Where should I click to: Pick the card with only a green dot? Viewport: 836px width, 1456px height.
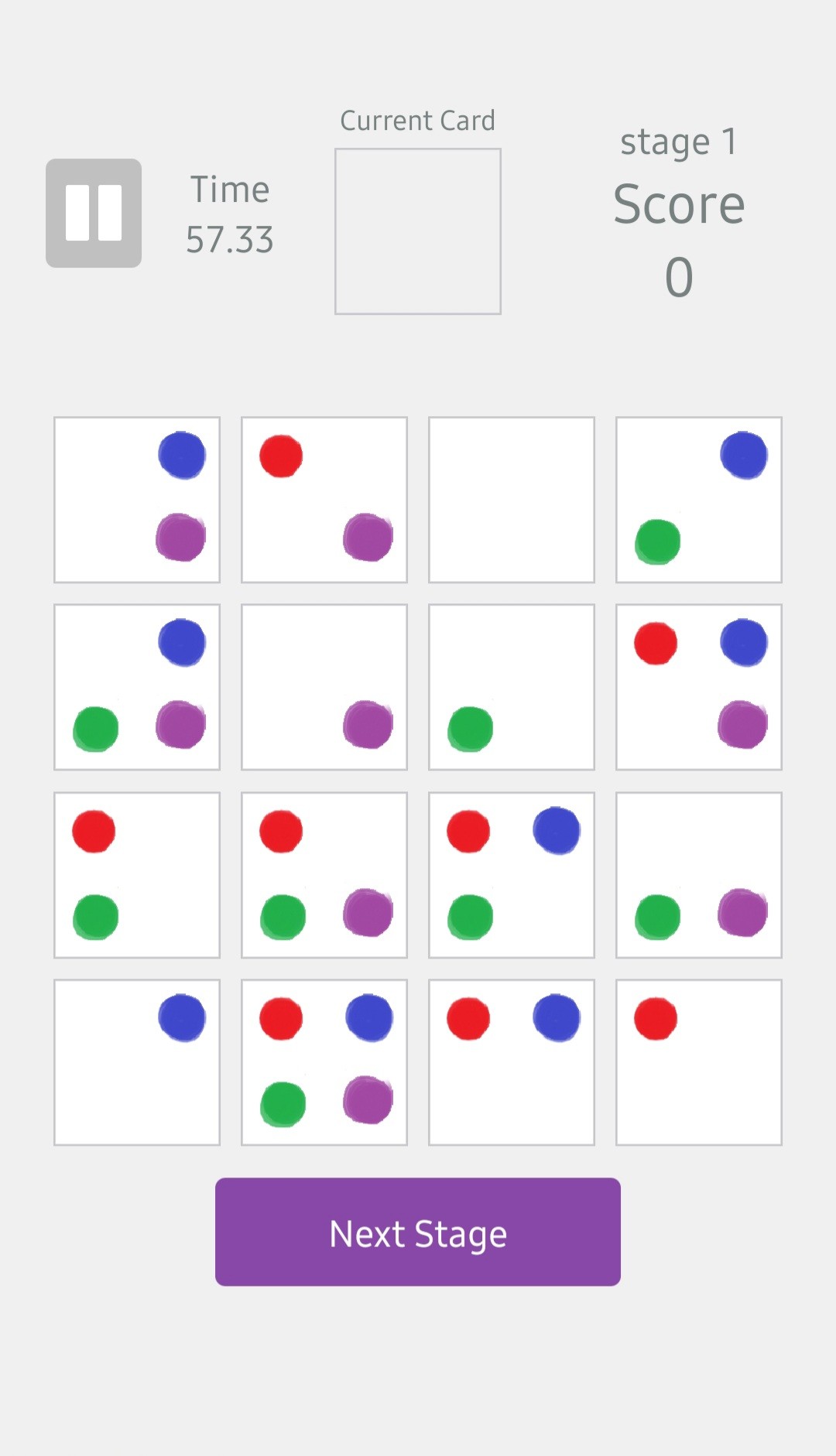tap(512, 687)
